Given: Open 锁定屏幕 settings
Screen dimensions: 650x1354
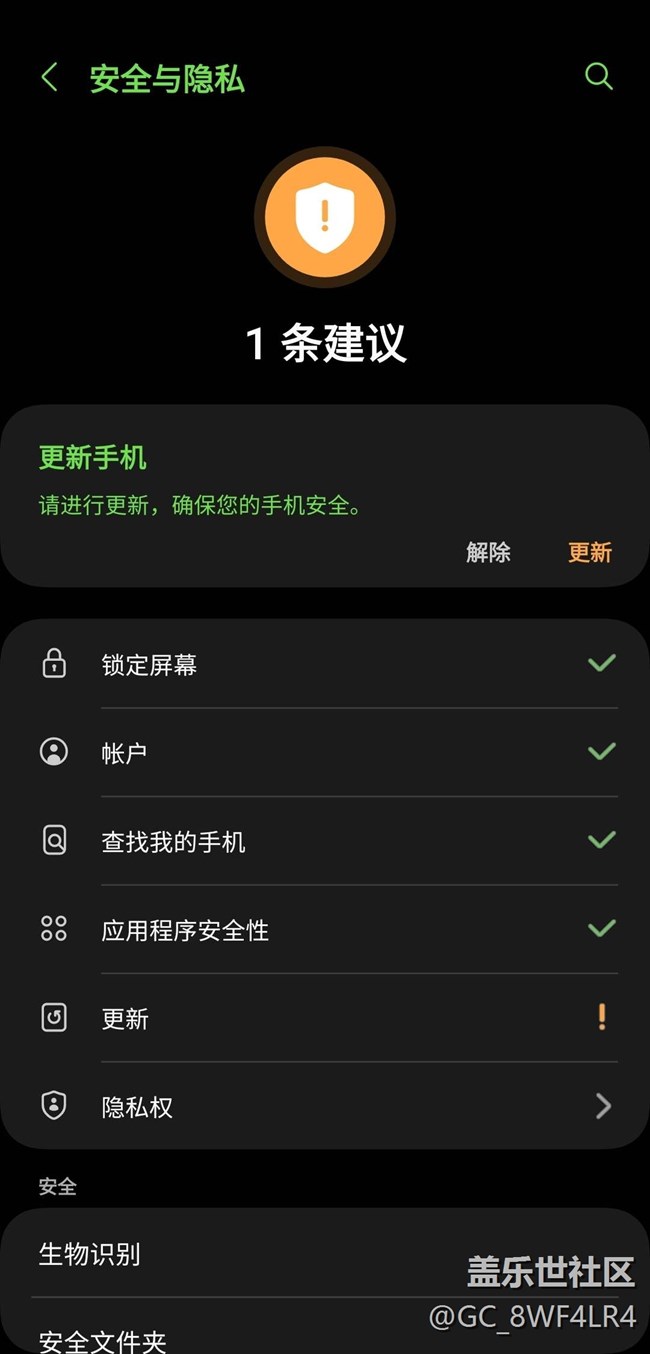Looking at the screenshot, I should point(325,665).
